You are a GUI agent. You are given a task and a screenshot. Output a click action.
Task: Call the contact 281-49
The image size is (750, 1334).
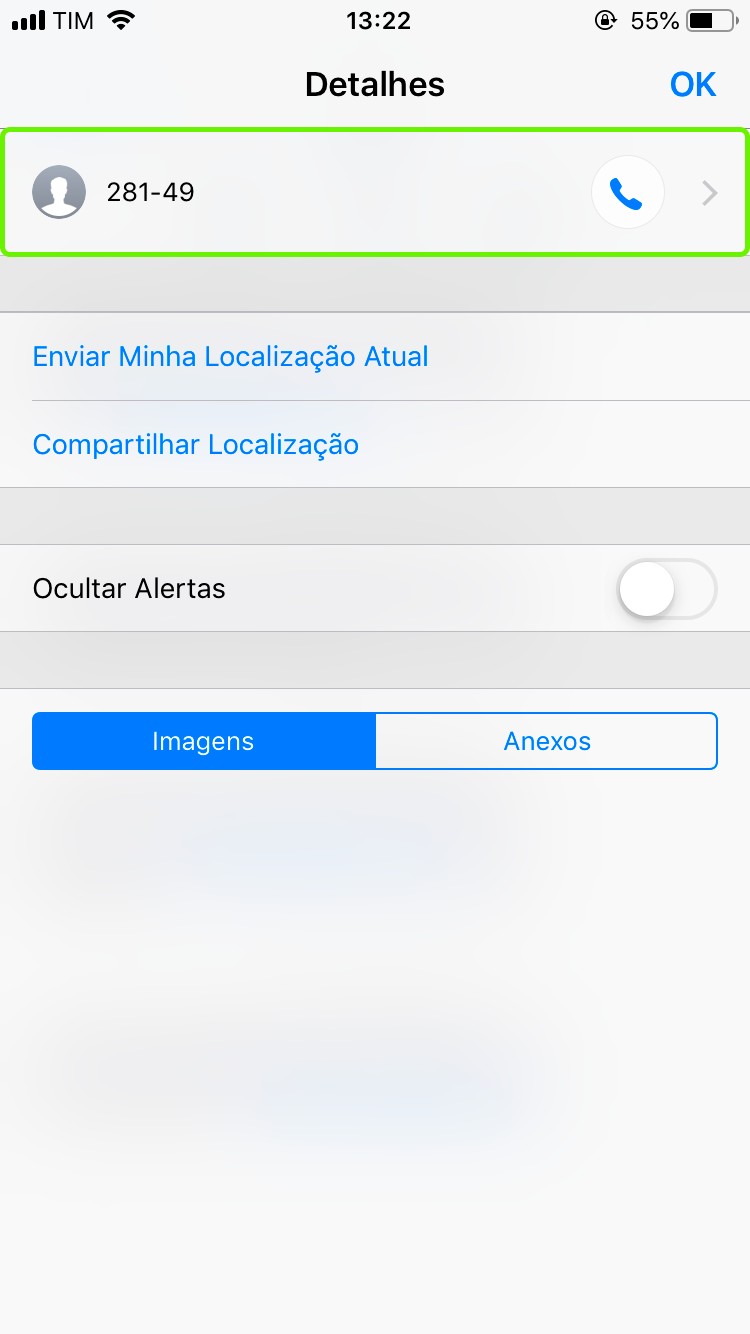click(627, 193)
